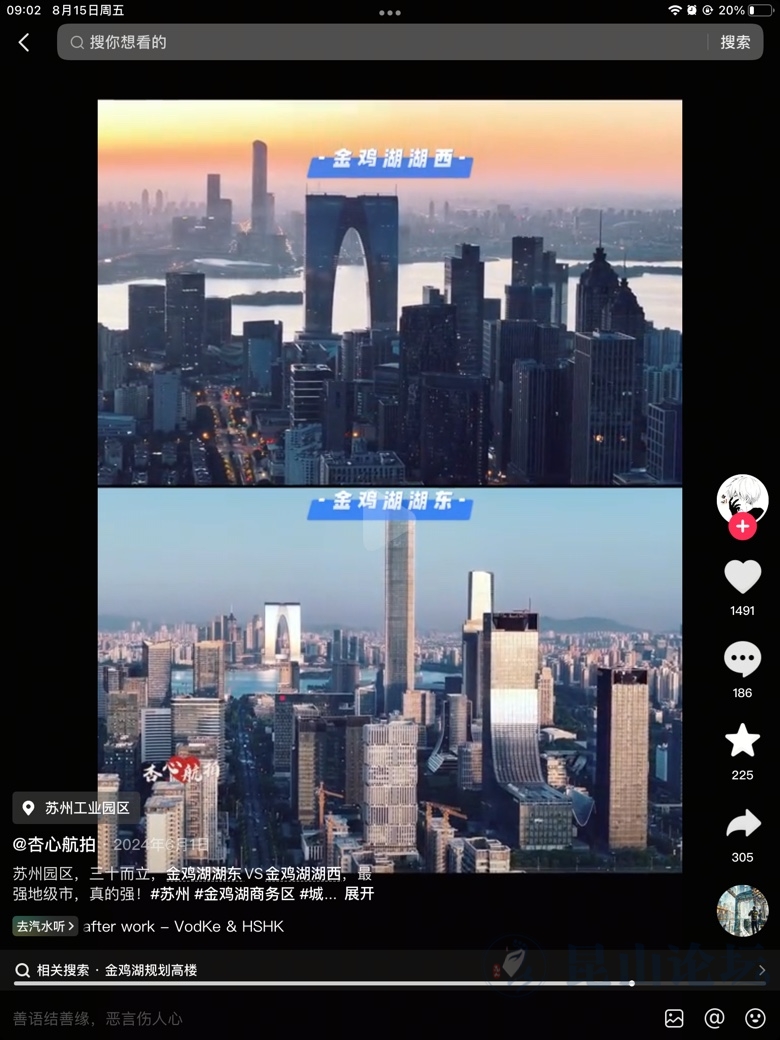Tap the 去汽水听 music chip
This screenshot has width=780, height=1040.
click(45, 926)
